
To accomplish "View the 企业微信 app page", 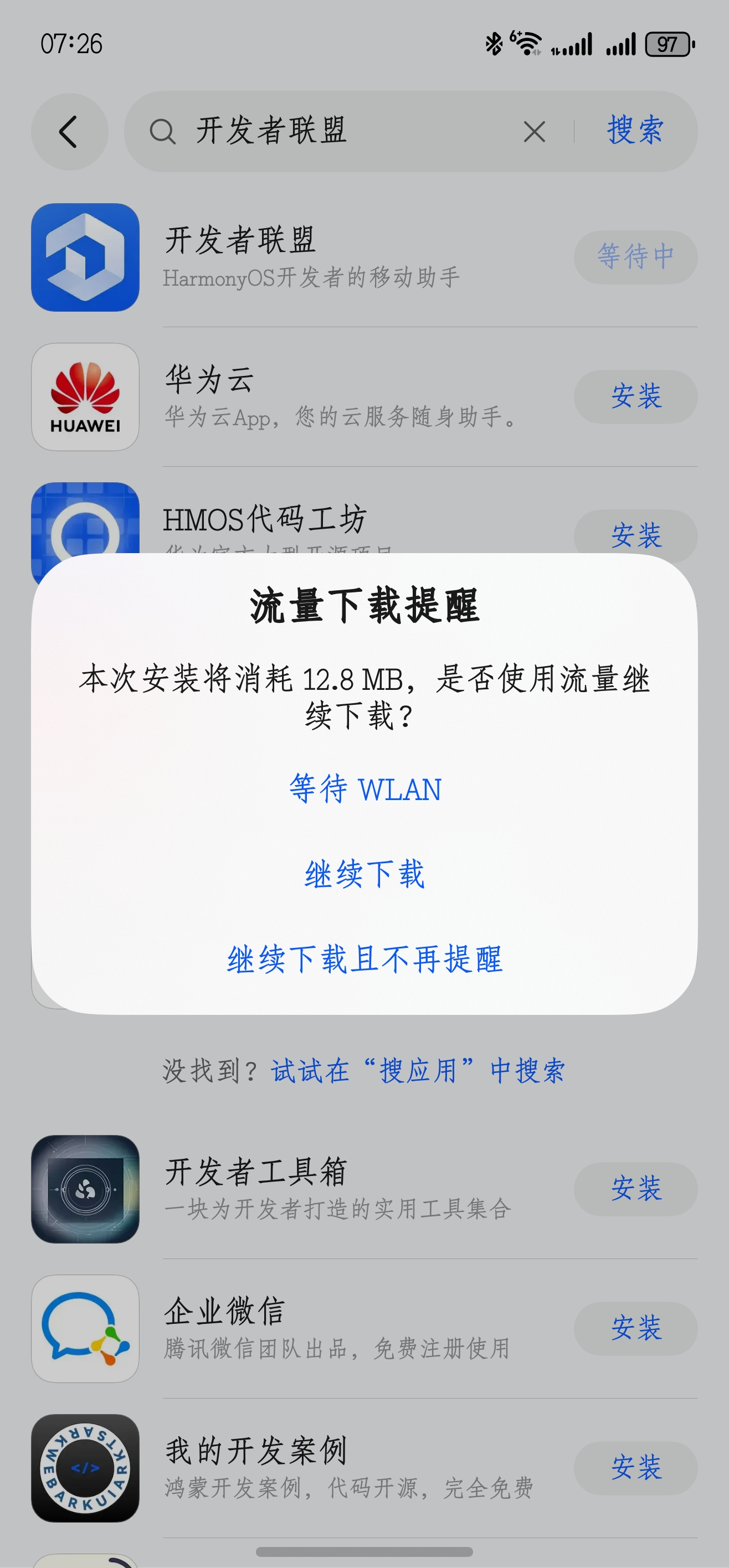I will pos(305,1328).
